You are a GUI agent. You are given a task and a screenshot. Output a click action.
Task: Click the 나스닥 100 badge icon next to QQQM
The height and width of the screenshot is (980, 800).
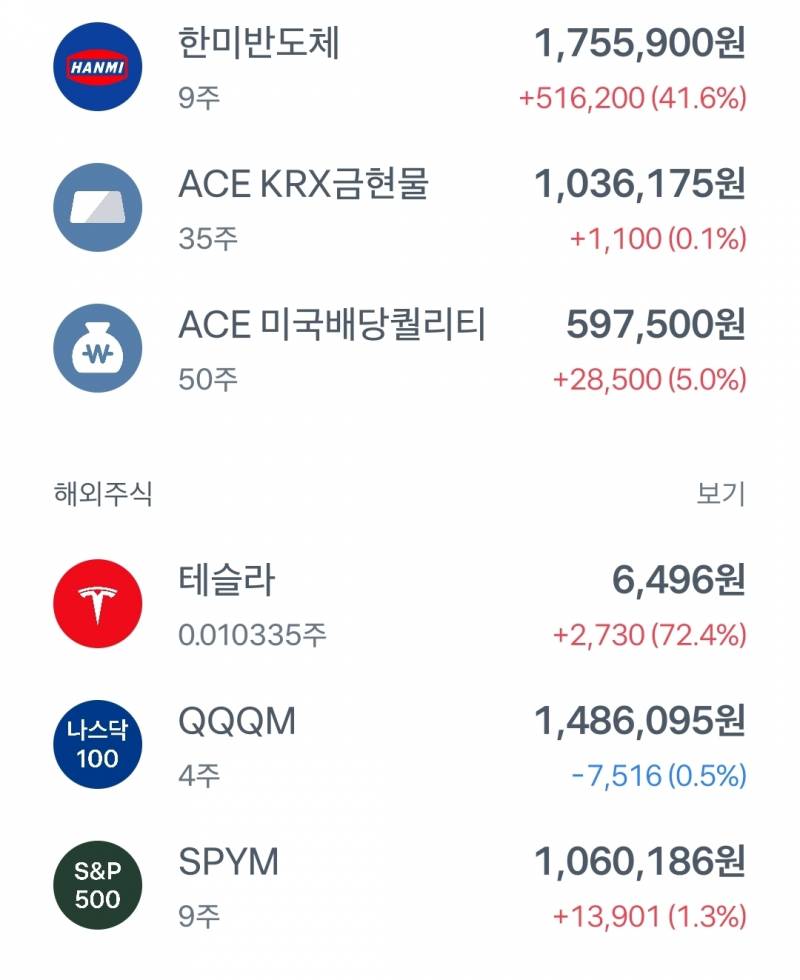97,743
